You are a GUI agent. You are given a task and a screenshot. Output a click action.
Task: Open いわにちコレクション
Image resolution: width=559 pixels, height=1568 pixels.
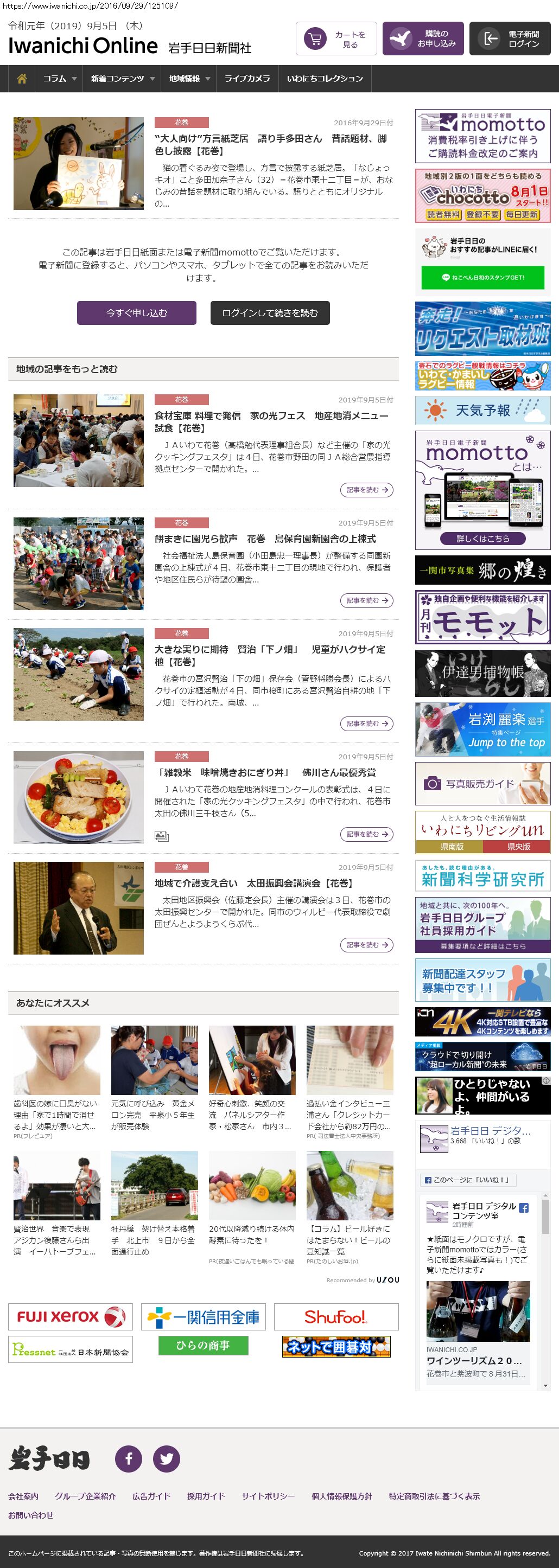pyautogui.click(x=325, y=79)
